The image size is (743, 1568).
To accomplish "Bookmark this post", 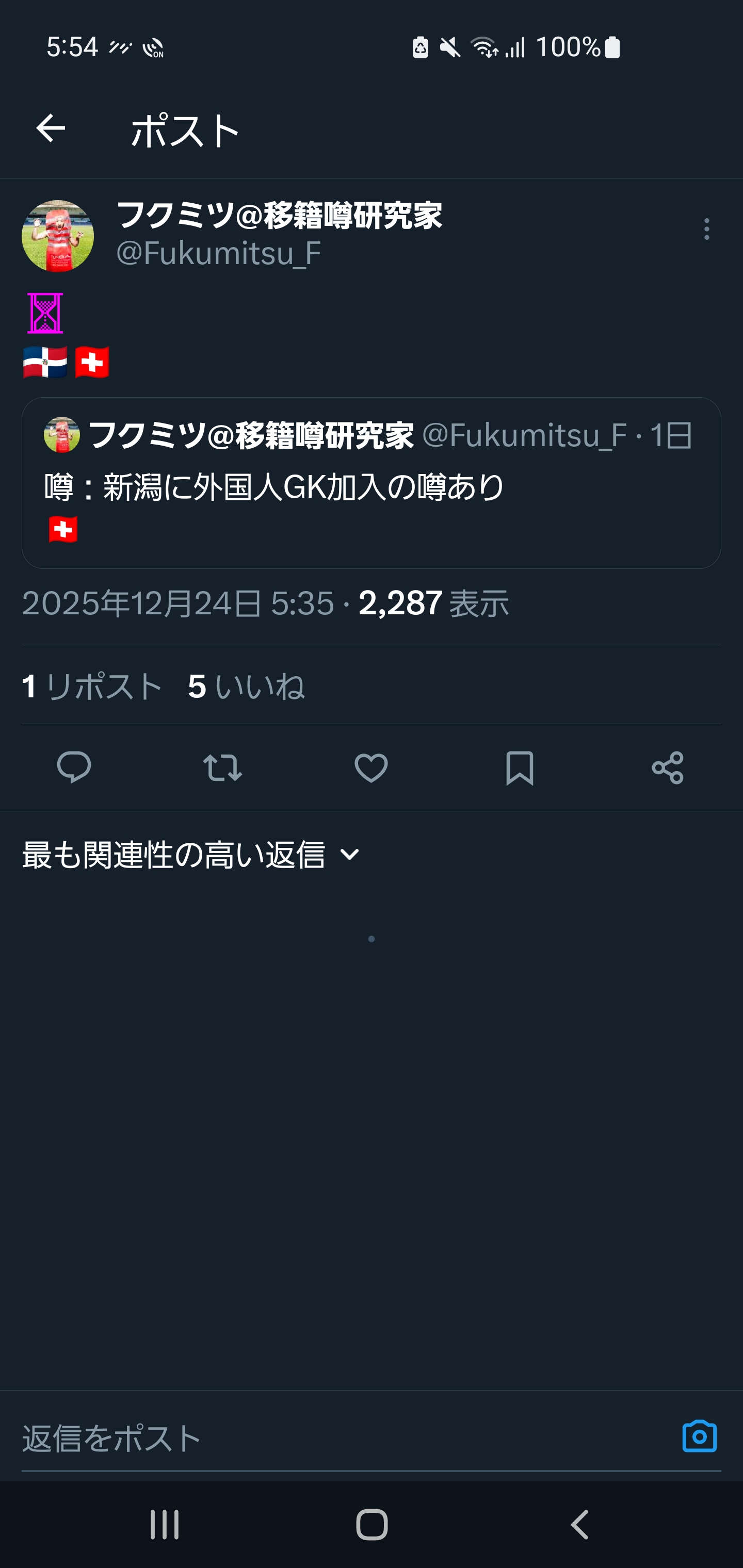I will pos(520,767).
